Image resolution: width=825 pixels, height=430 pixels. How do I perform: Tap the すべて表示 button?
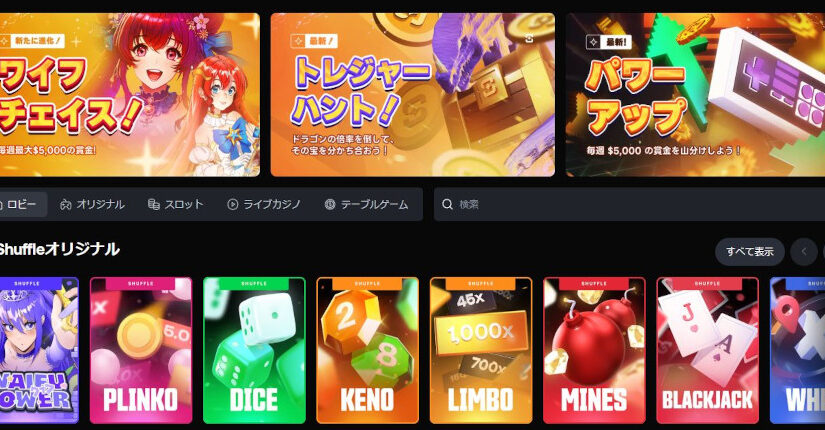point(749,251)
